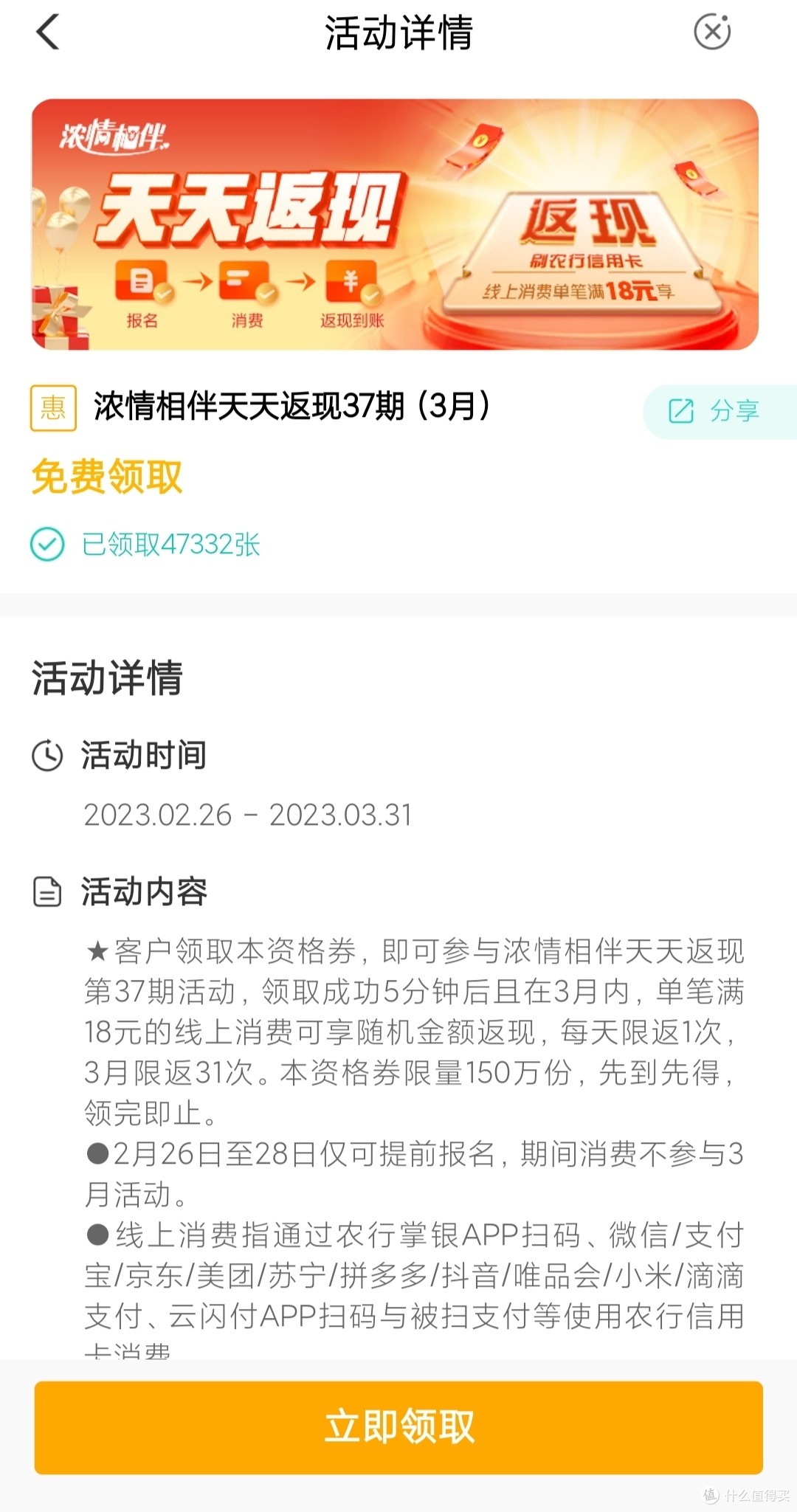Screen dimensions: 797x1512
Task: Open the 天天返现 promotional banner
Action: (x=395, y=224)
